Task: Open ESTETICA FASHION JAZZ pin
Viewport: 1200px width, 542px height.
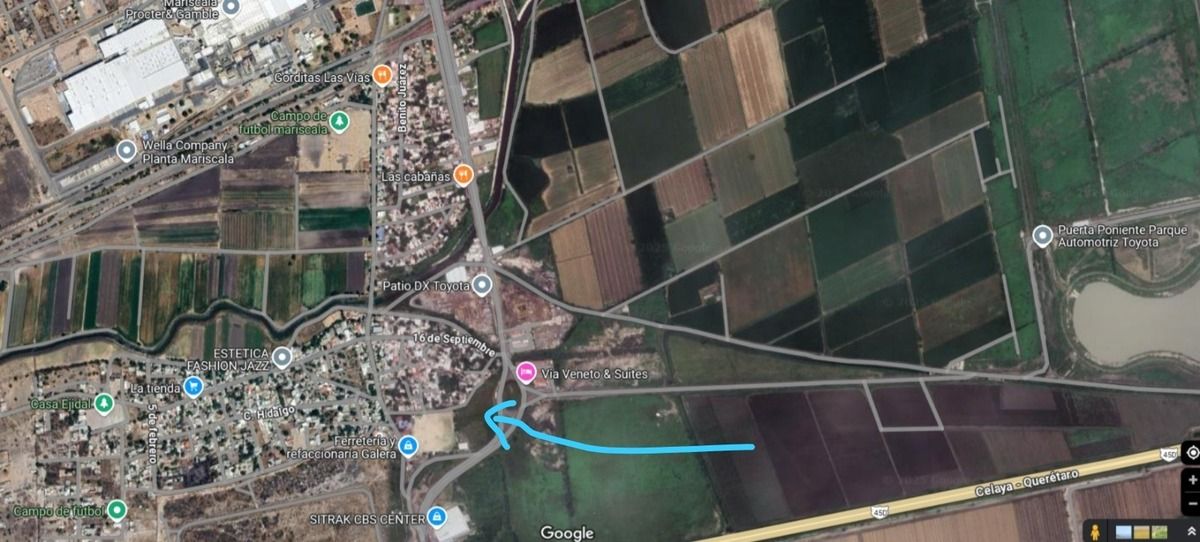Action: click(x=282, y=357)
